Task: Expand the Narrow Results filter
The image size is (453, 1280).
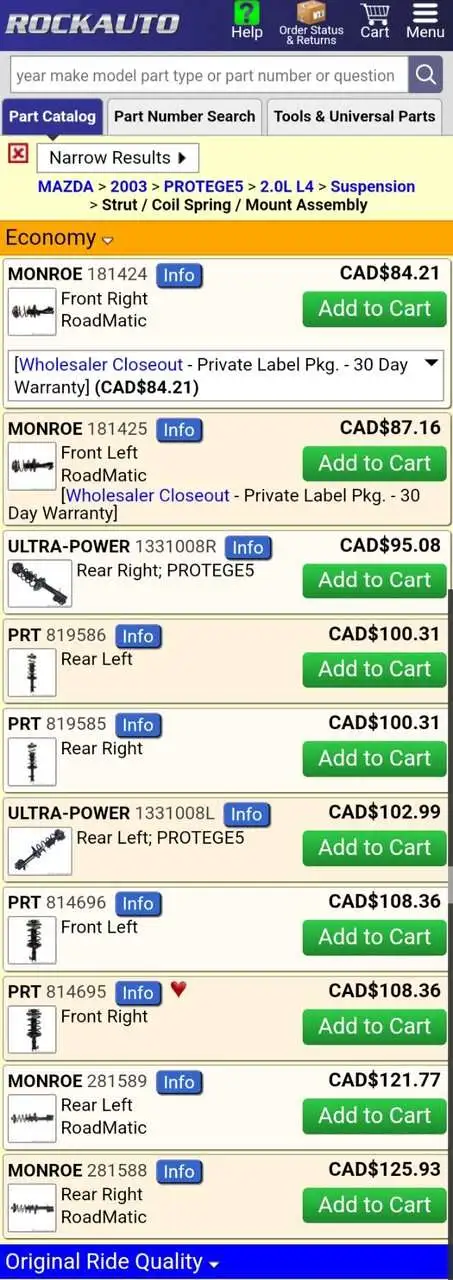Action: click(x=118, y=158)
